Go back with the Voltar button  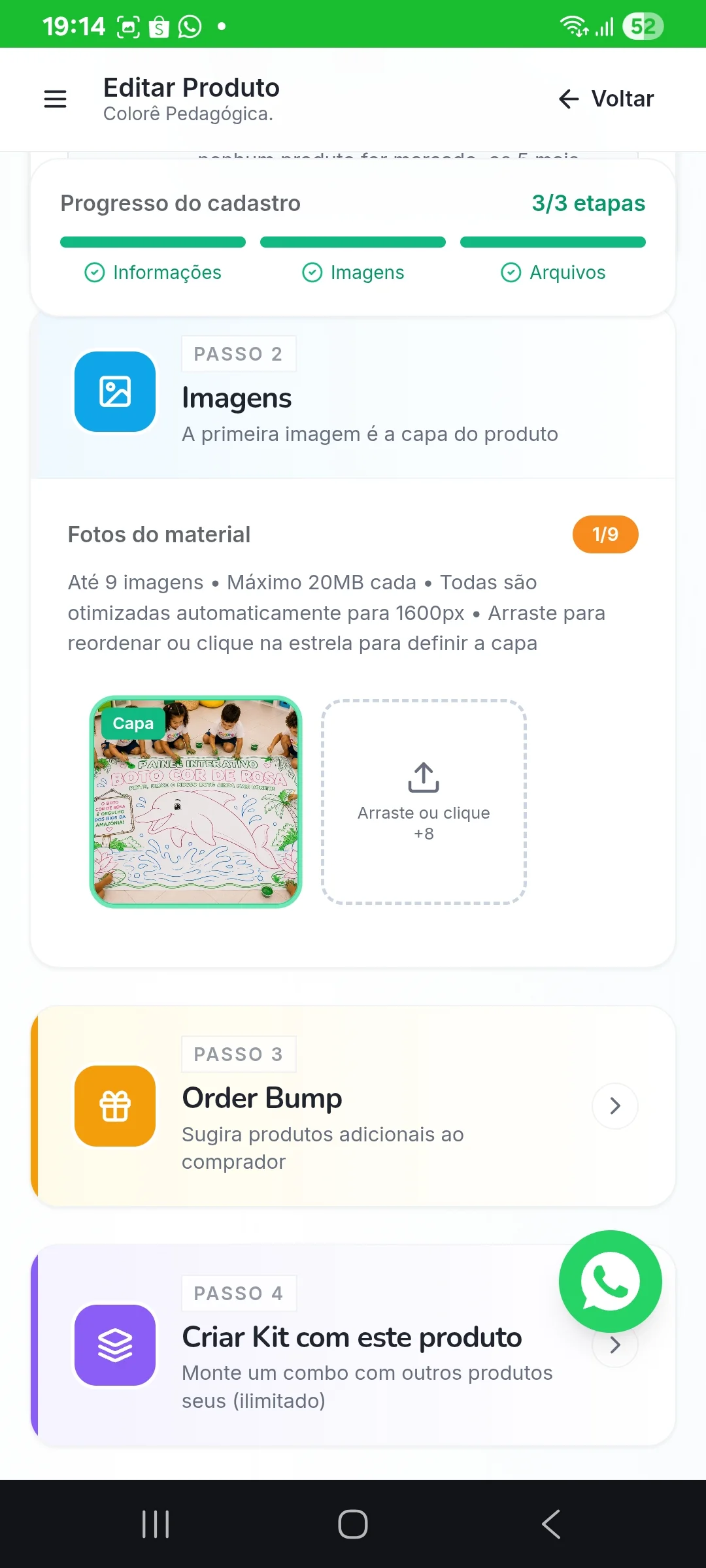coord(606,99)
